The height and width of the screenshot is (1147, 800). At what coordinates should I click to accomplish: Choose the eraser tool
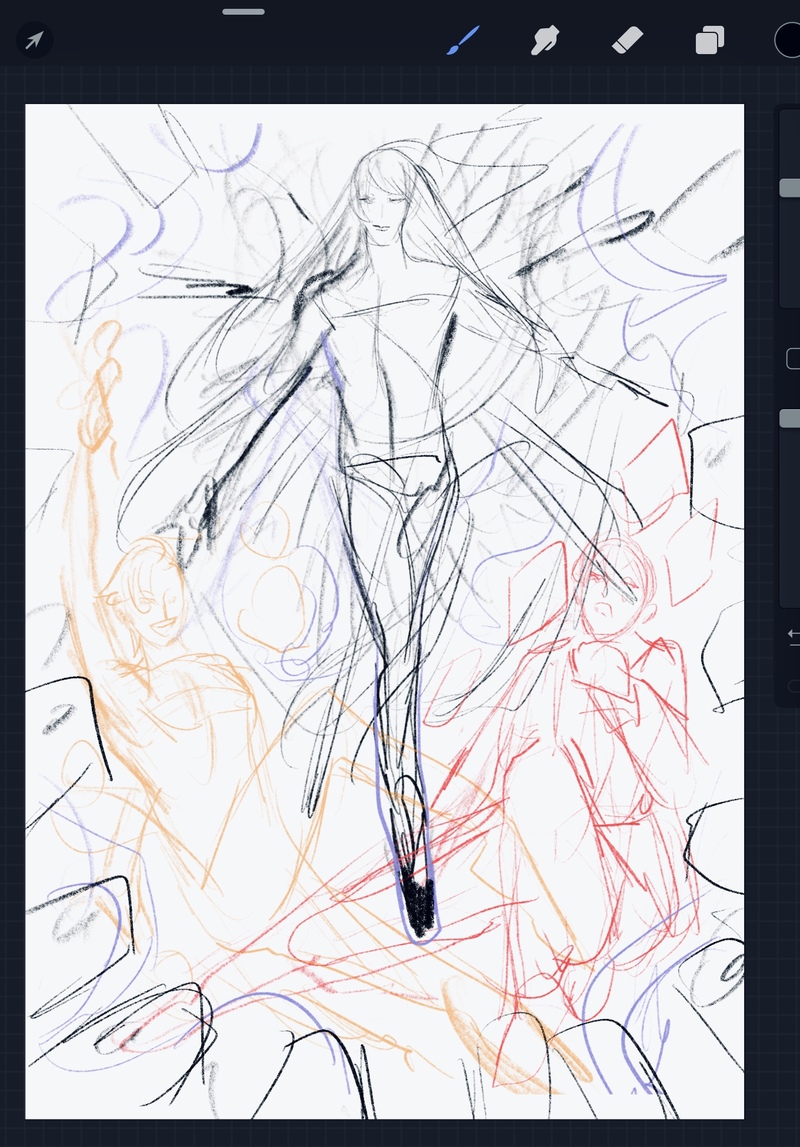tap(626, 41)
